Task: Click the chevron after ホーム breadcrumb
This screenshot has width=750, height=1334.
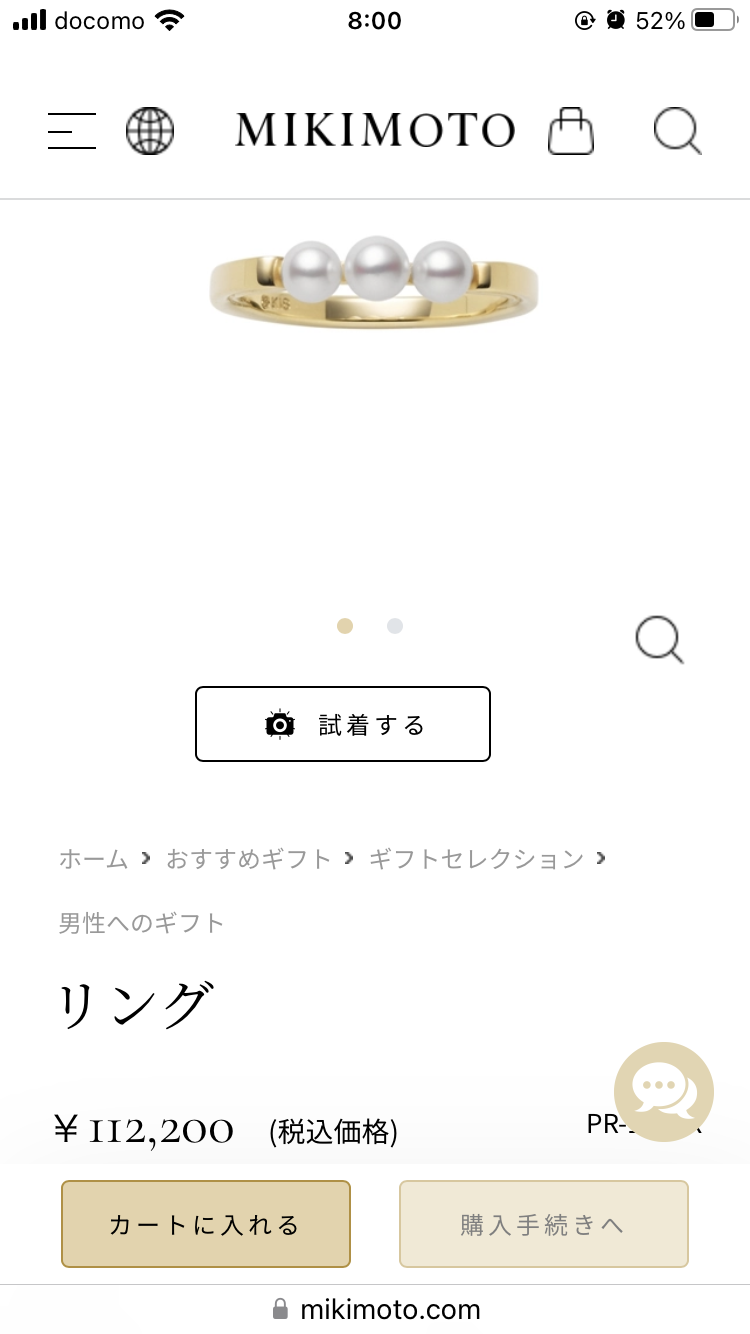Action: [x=146, y=858]
